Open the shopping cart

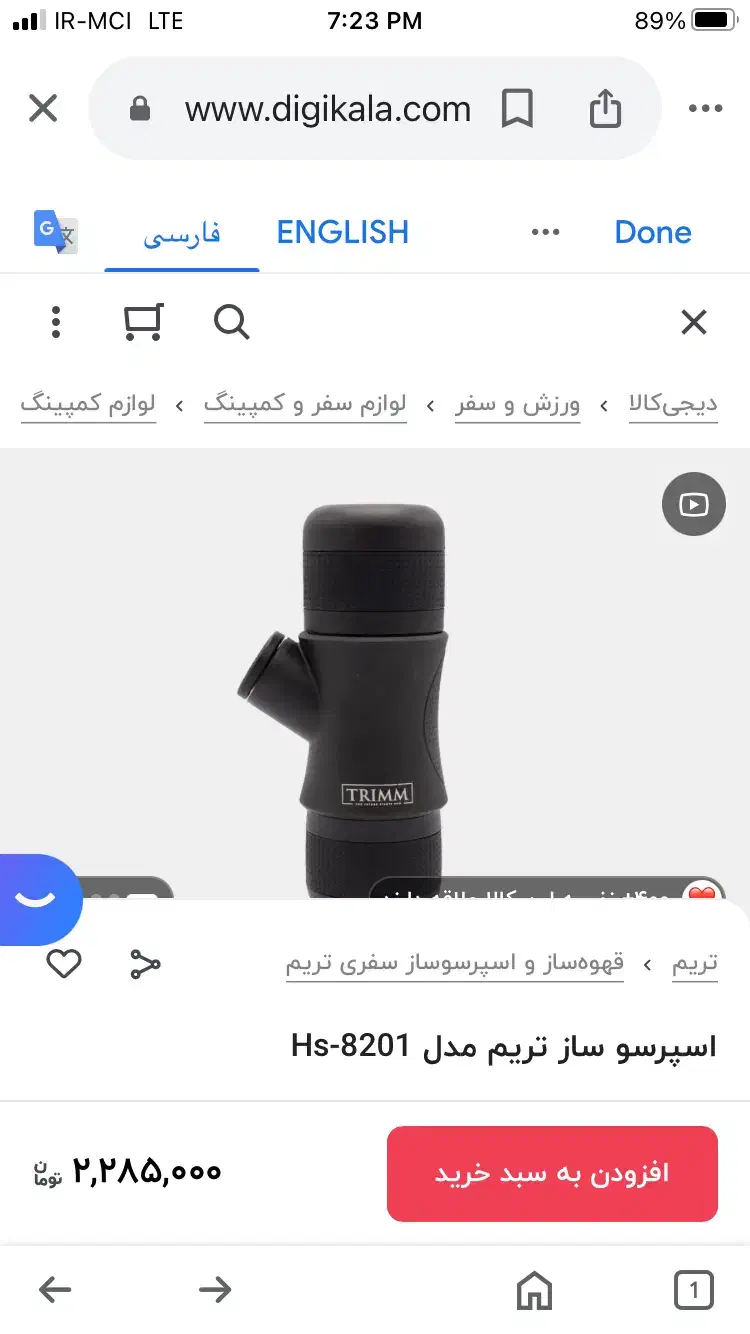click(143, 322)
